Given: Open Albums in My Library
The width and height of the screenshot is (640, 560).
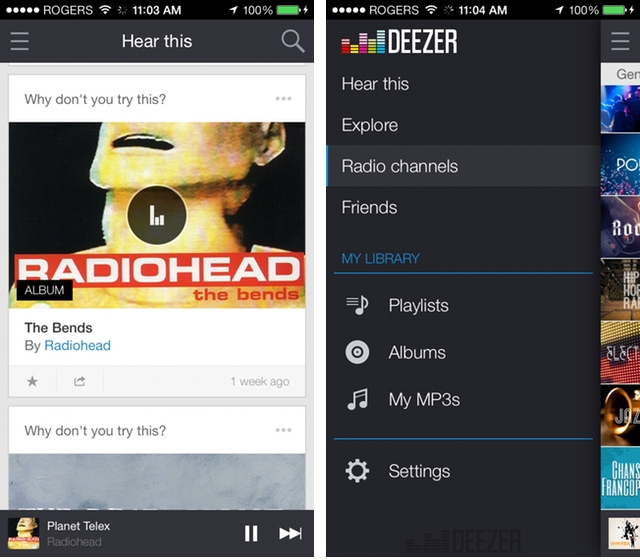Looking at the screenshot, I should pos(417,352).
